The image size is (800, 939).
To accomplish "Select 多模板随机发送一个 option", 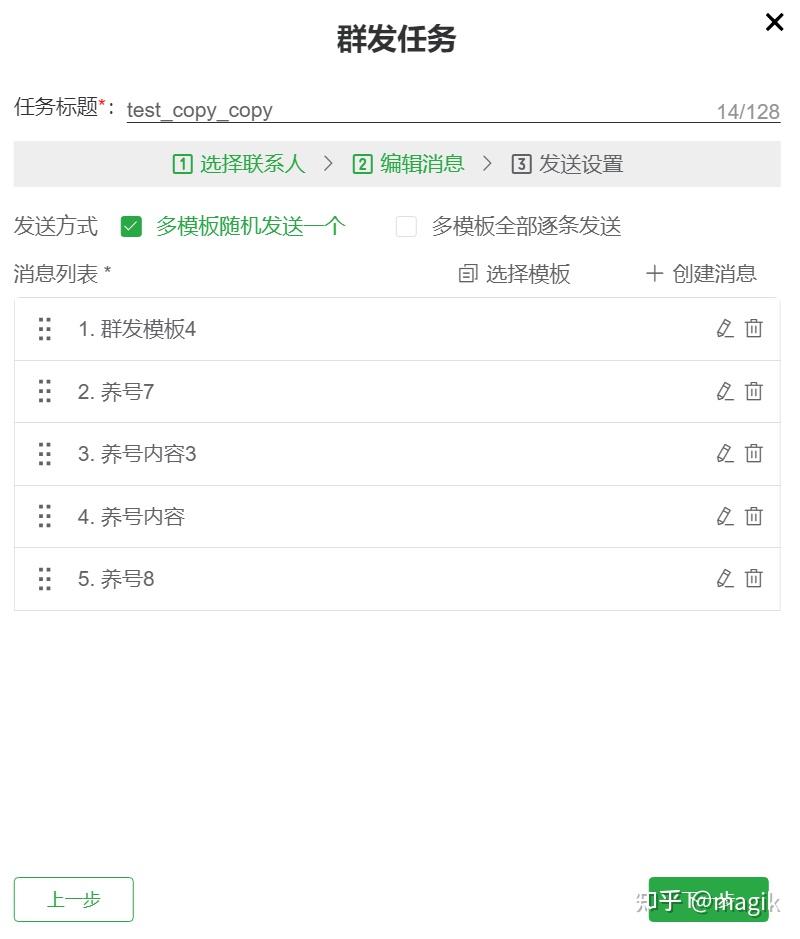I will tap(131, 226).
